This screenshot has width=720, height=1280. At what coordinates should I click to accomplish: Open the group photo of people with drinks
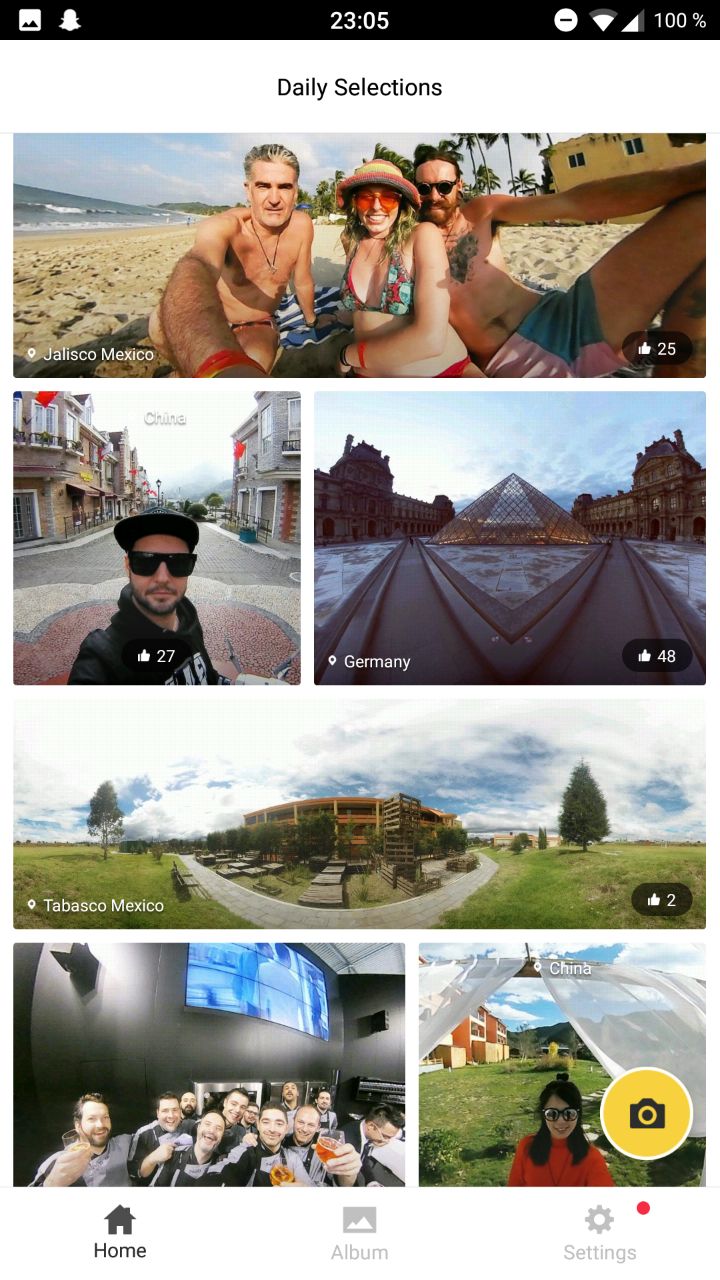click(x=209, y=1063)
